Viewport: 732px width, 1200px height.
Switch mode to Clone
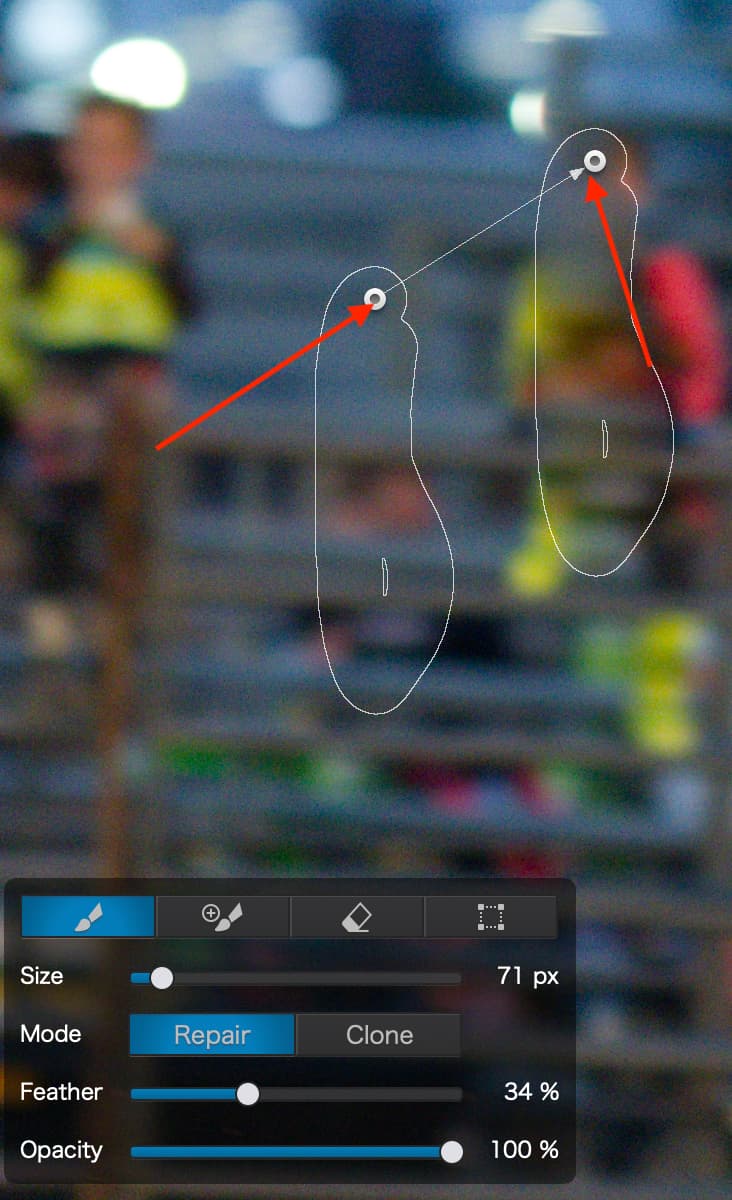coord(379,1035)
